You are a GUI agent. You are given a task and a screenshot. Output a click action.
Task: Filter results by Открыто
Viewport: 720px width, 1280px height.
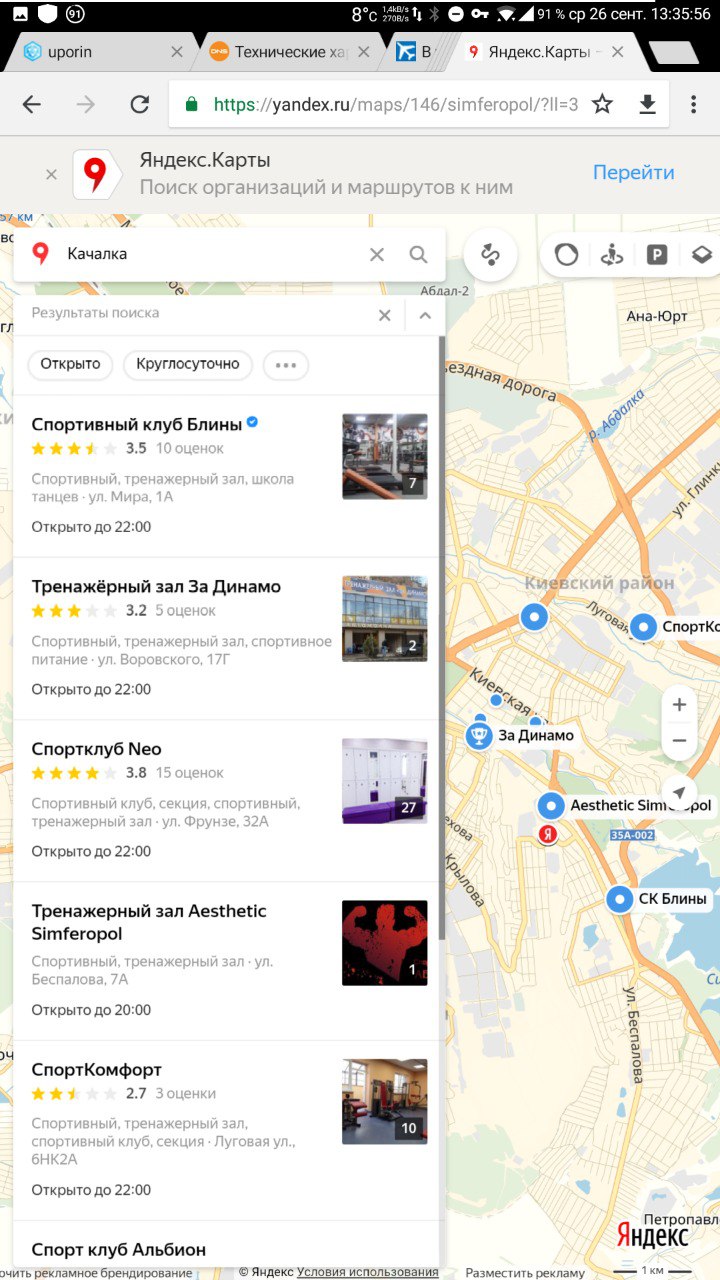70,364
